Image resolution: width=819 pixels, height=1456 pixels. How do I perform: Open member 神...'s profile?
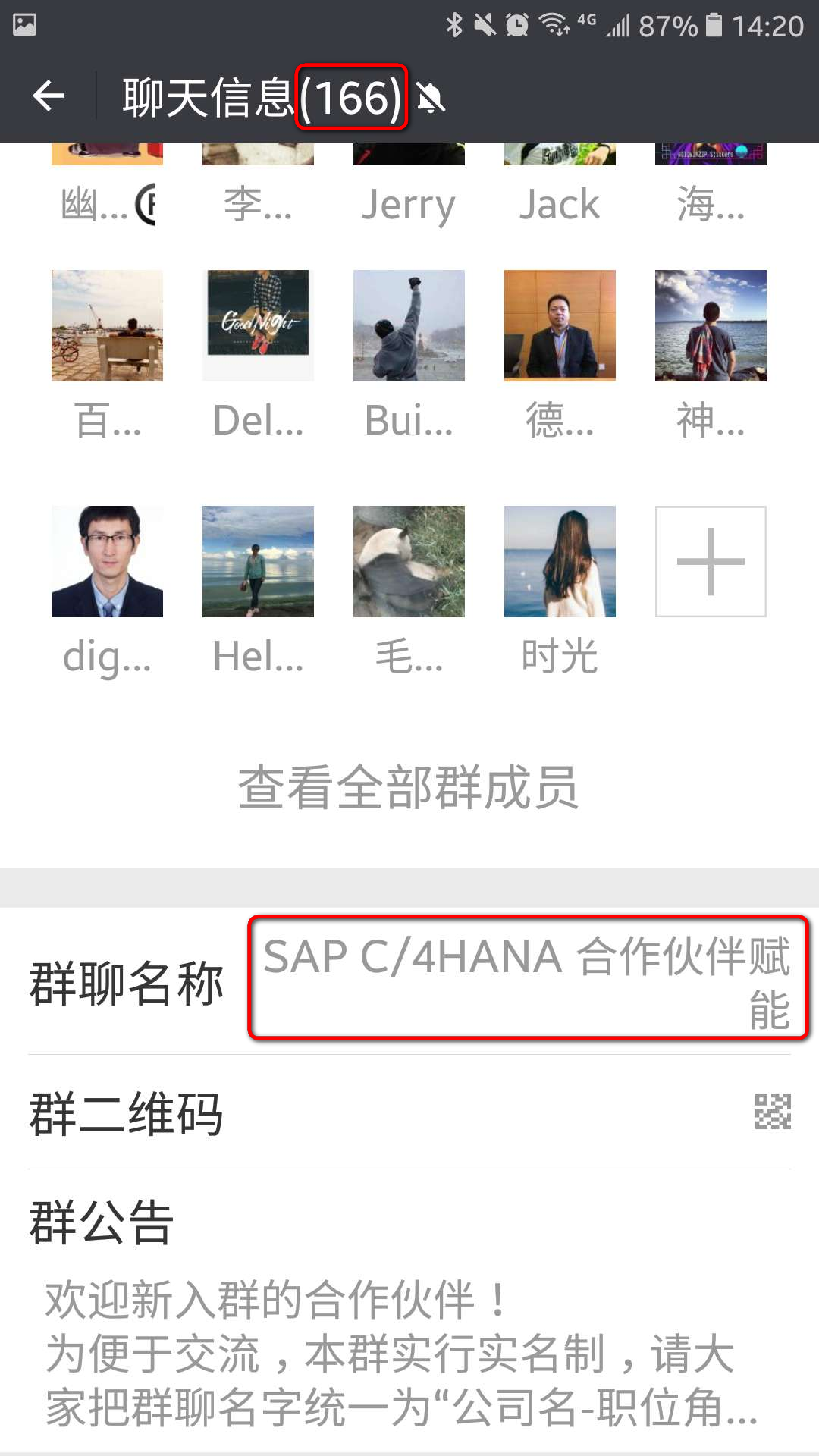(711, 326)
